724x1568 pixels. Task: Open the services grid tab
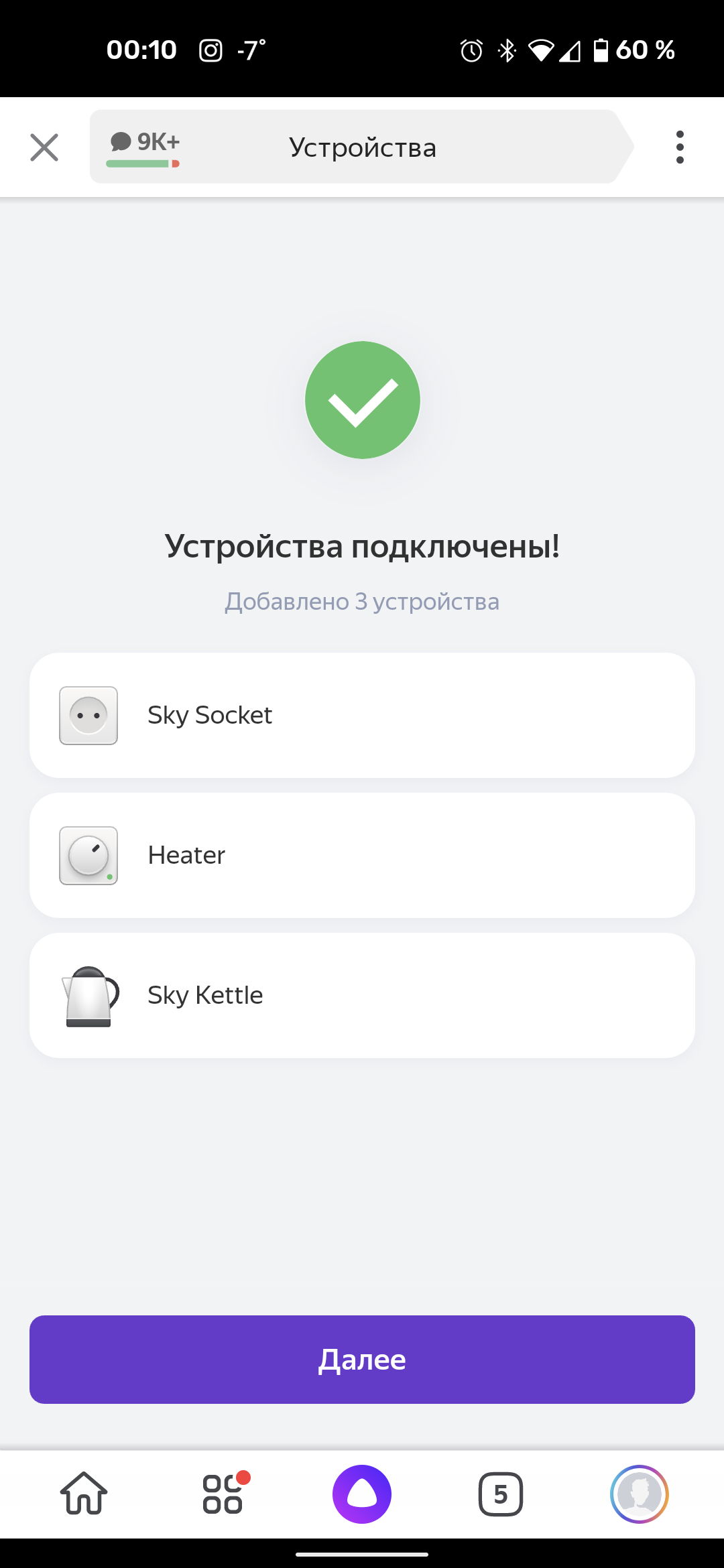[223, 1494]
